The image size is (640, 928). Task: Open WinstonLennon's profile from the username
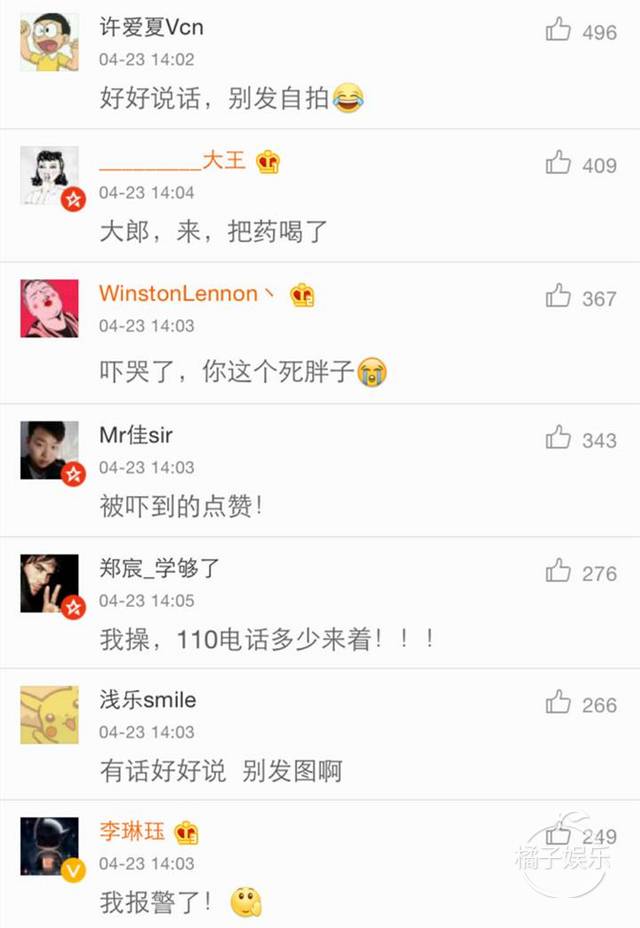178,294
